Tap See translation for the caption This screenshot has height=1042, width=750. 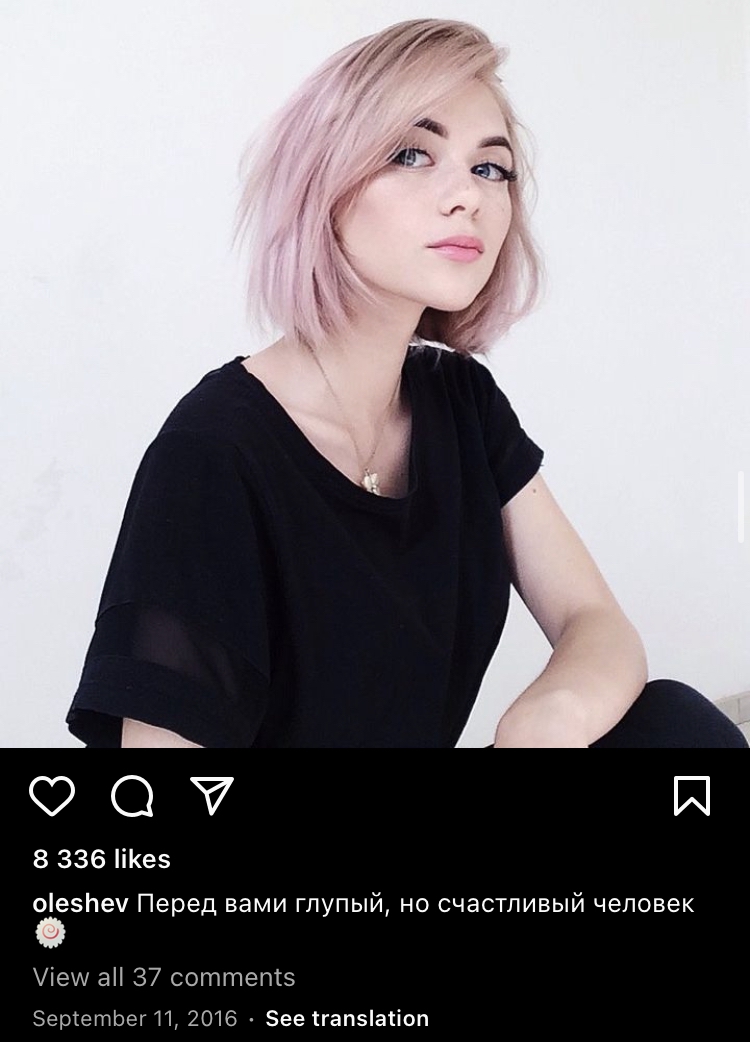347,1019
